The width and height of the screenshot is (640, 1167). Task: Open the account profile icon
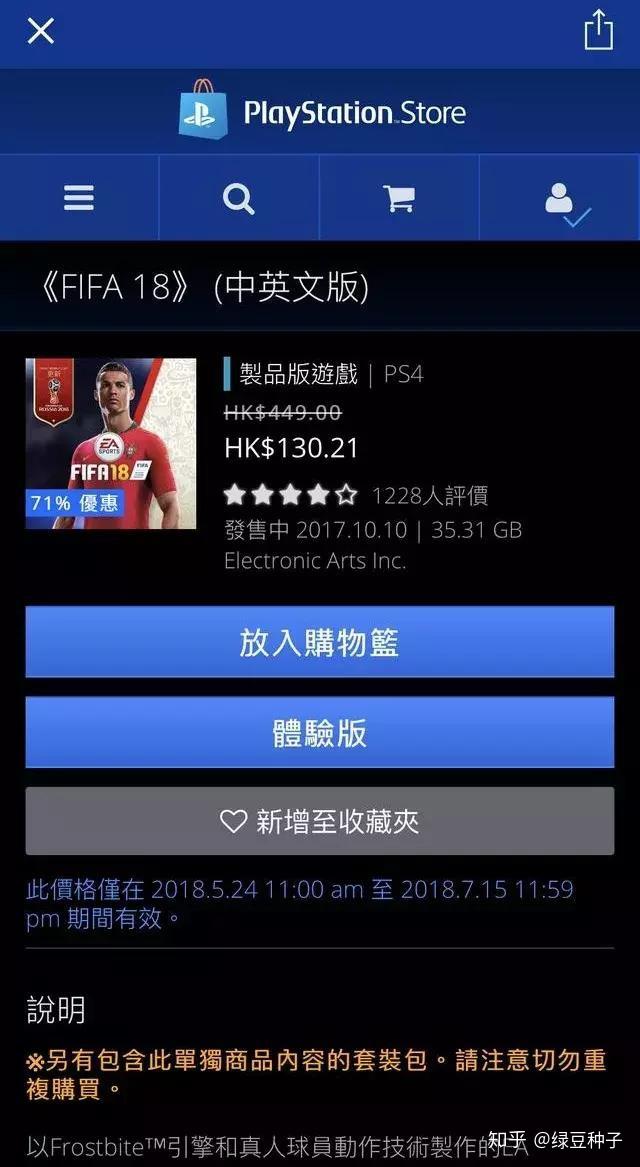point(560,198)
